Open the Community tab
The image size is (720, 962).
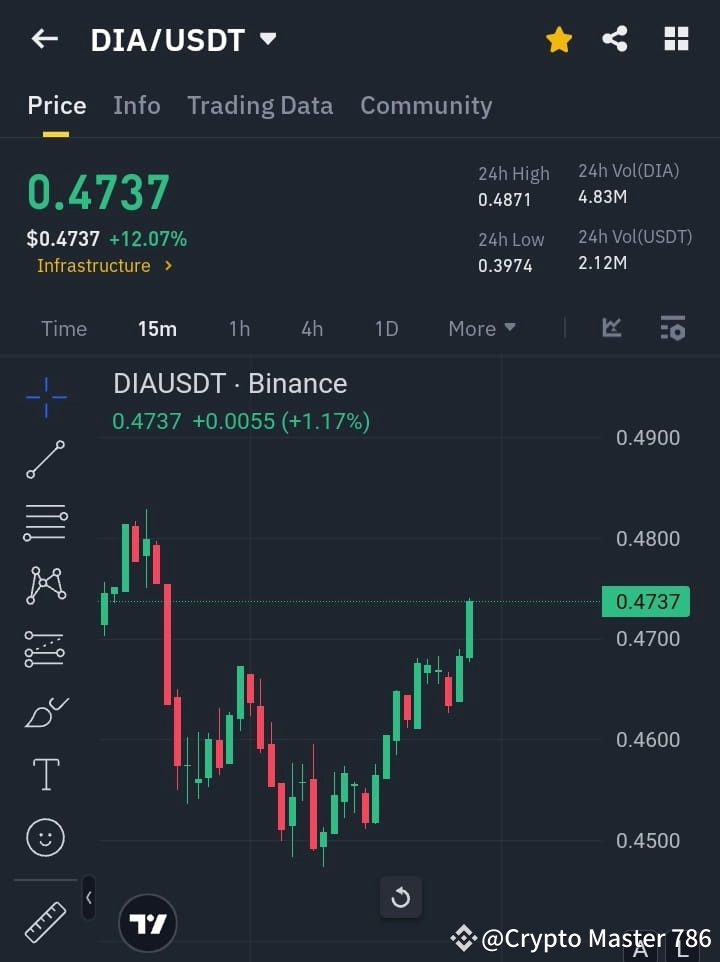(x=426, y=105)
